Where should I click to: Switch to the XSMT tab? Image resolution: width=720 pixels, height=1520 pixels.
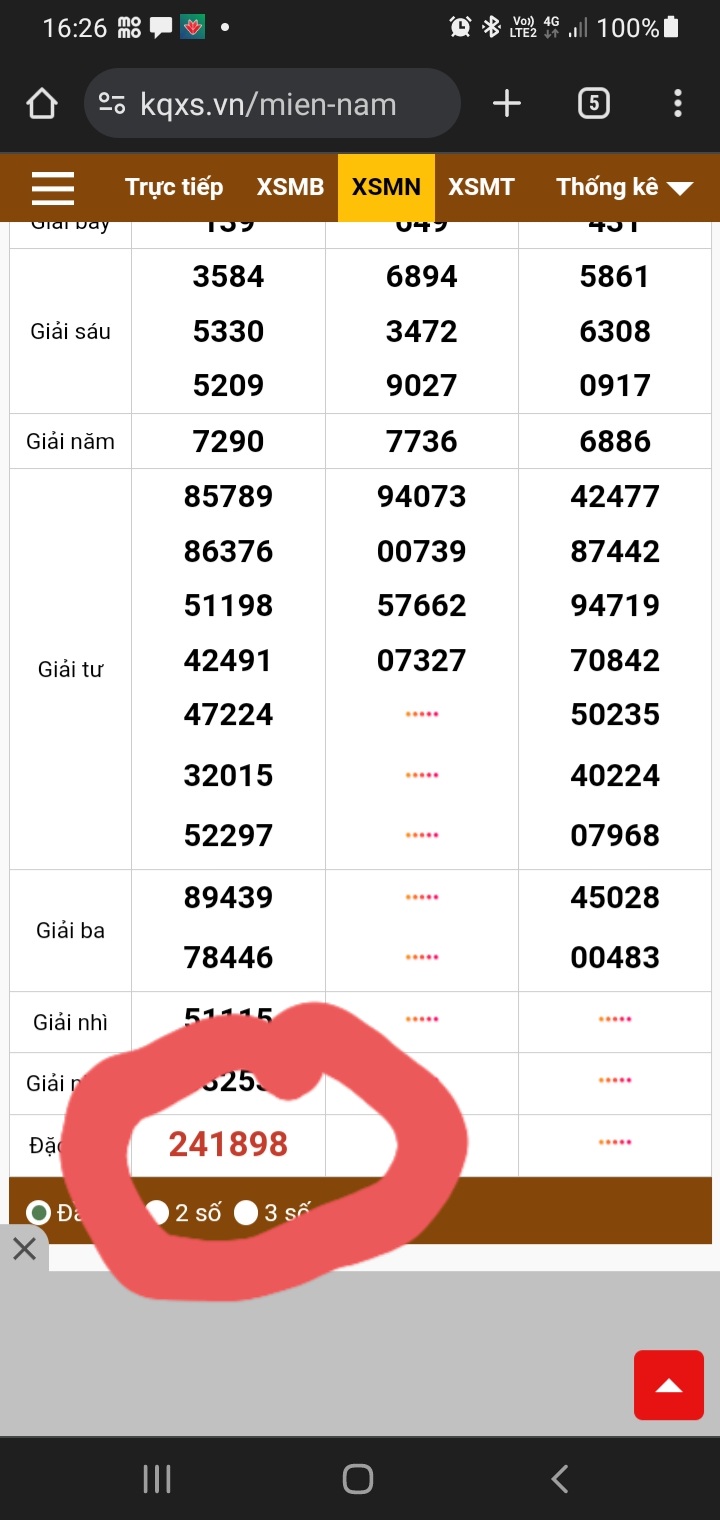[481, 187]
